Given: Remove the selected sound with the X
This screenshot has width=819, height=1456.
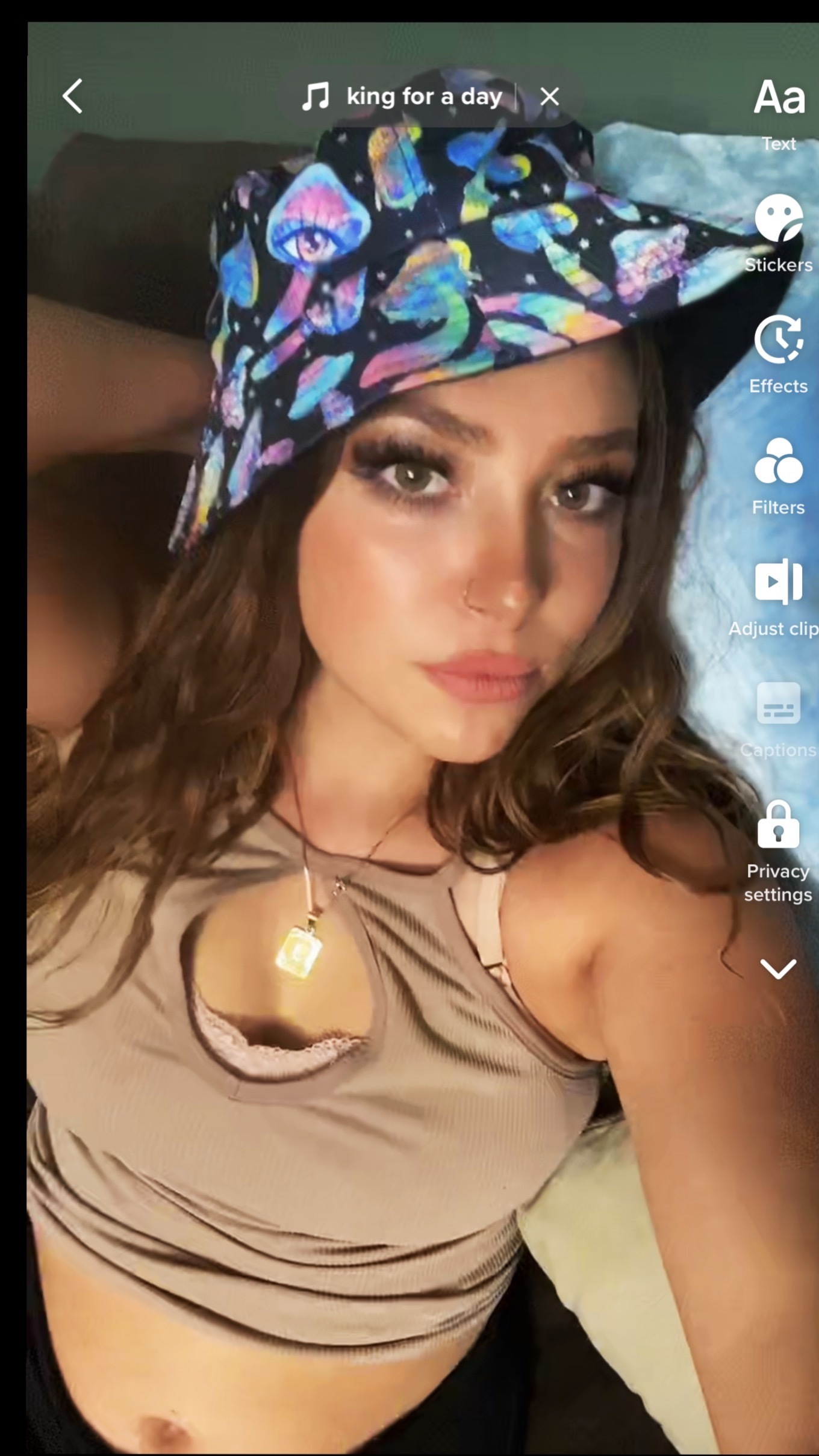Looking at the screenshot, I should point(549,96).
